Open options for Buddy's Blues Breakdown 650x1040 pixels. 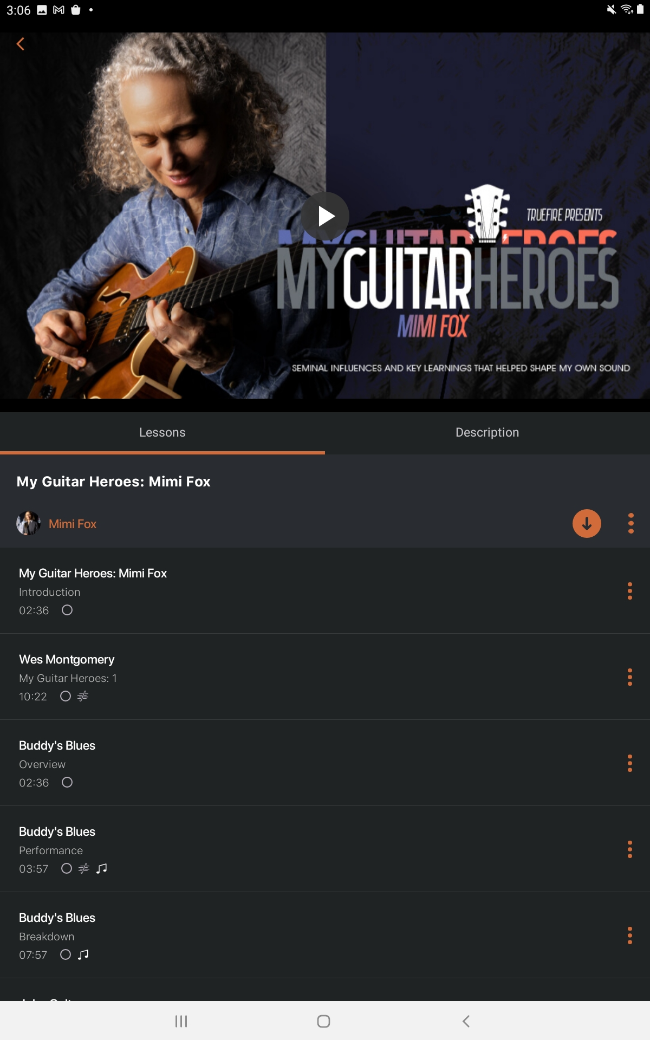click(x=629, y=936)
